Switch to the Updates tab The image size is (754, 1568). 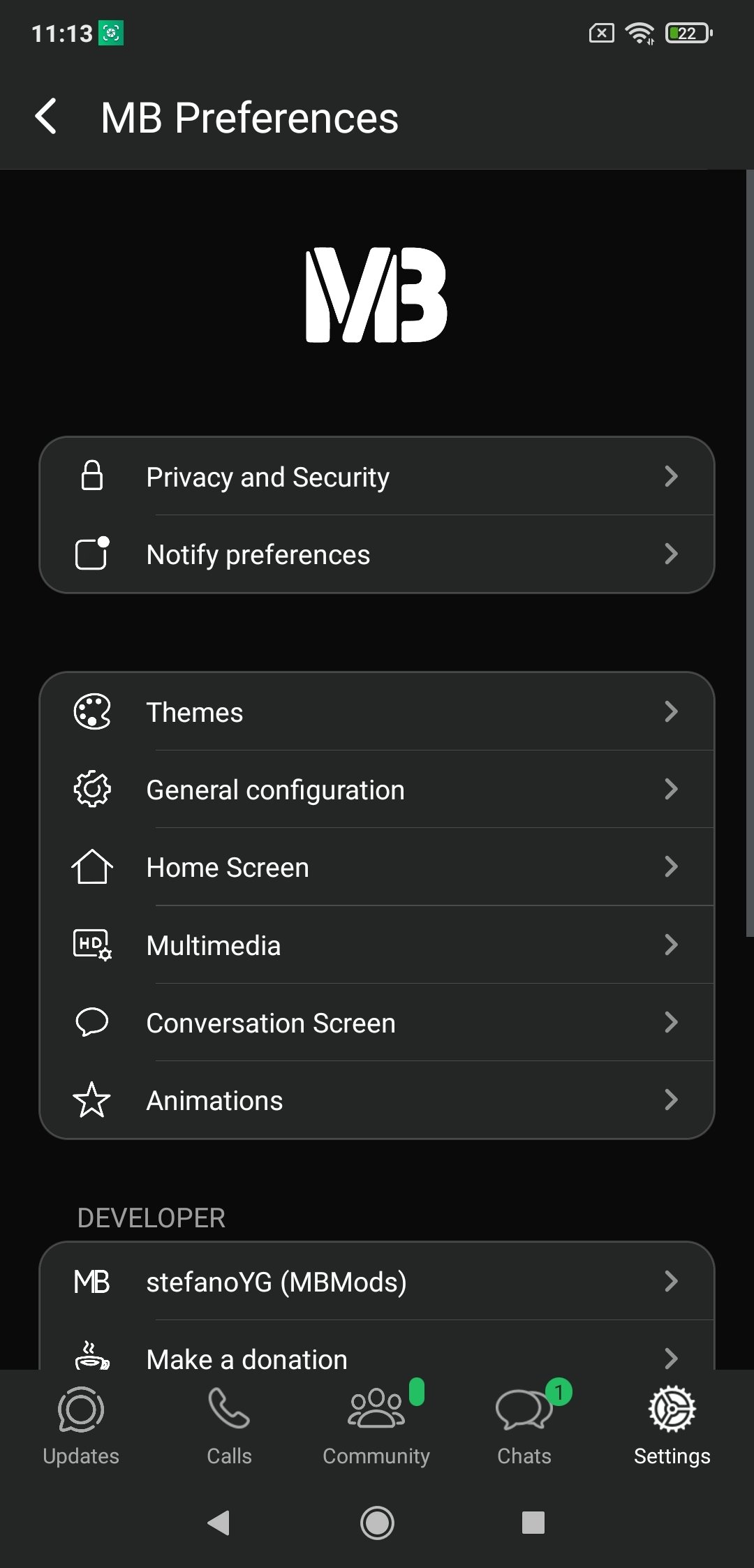81,1426
